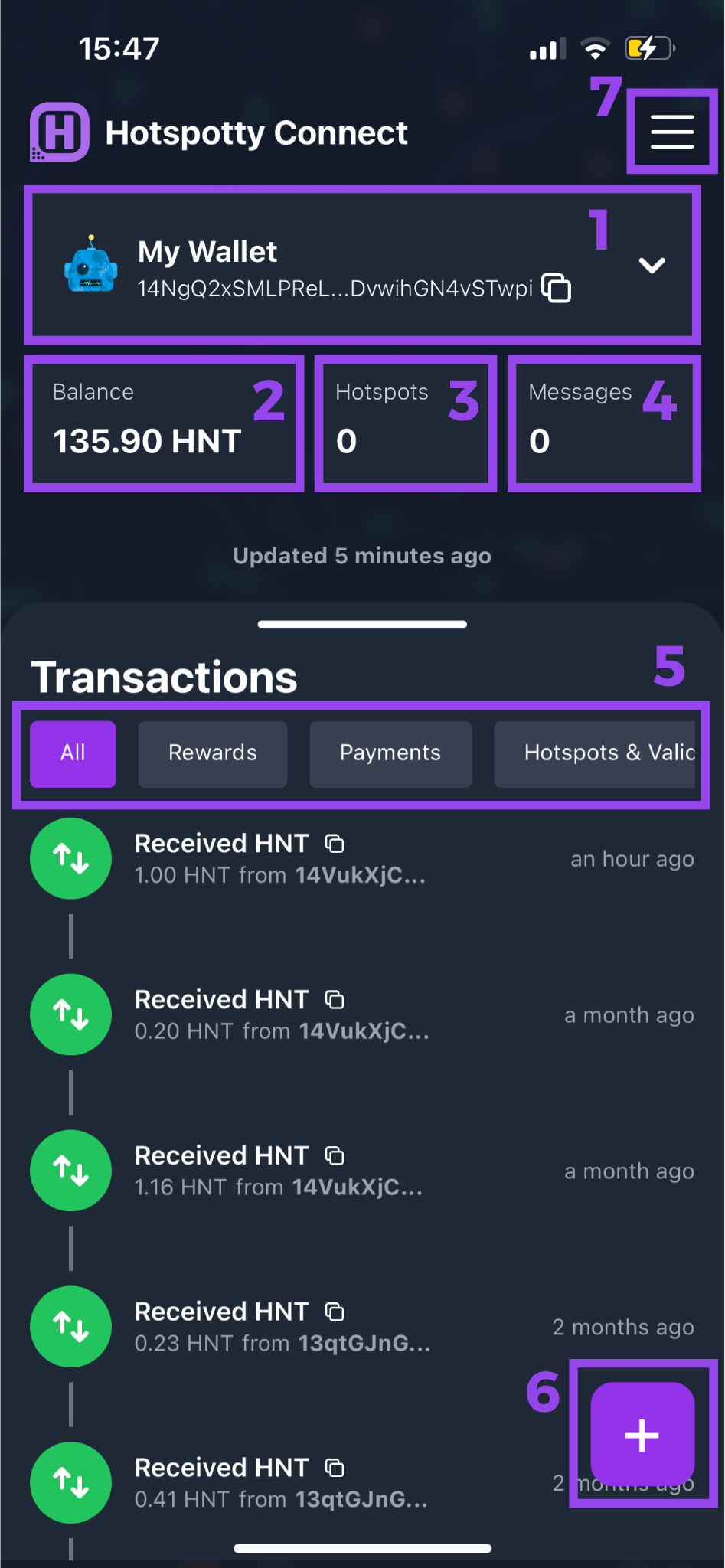
Task: Tap the purple plus button
Action: pyautogui.click(x=642, y=1434)
